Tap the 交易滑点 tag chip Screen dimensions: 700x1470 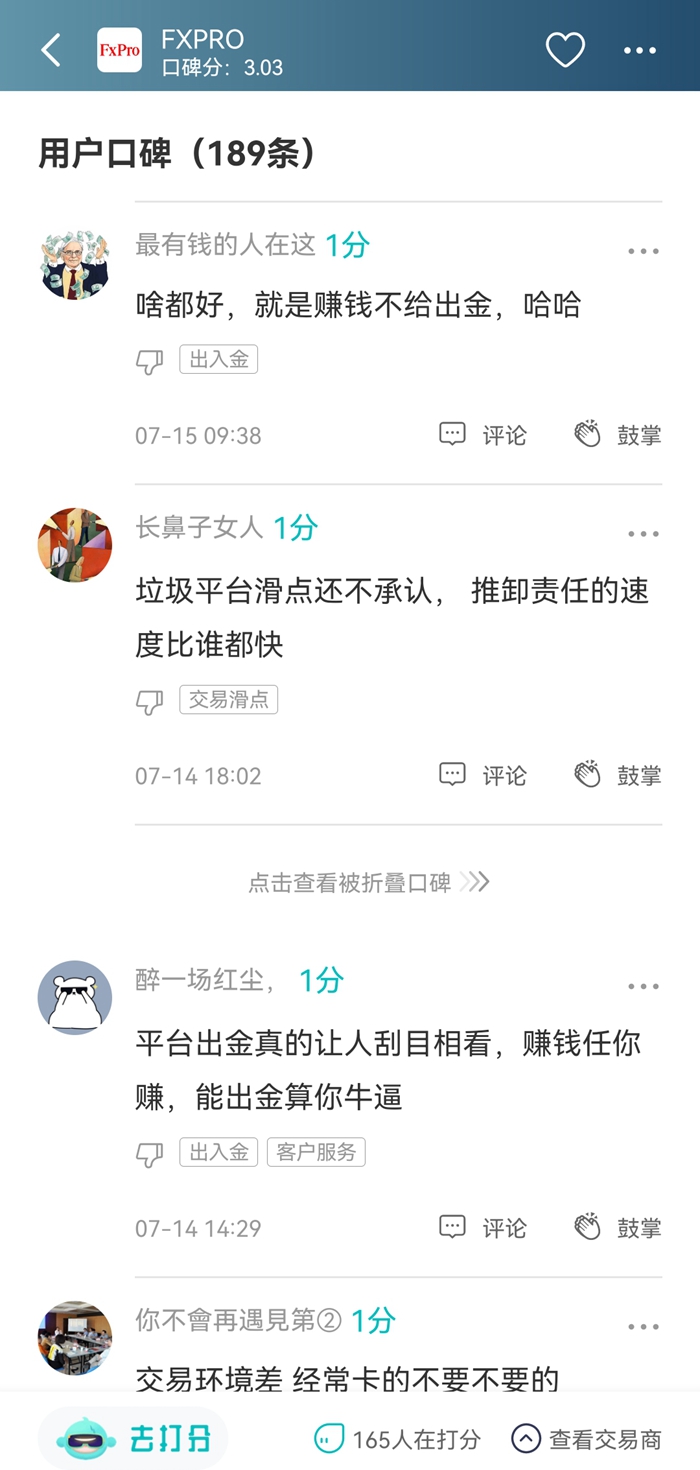click(229, 700)
